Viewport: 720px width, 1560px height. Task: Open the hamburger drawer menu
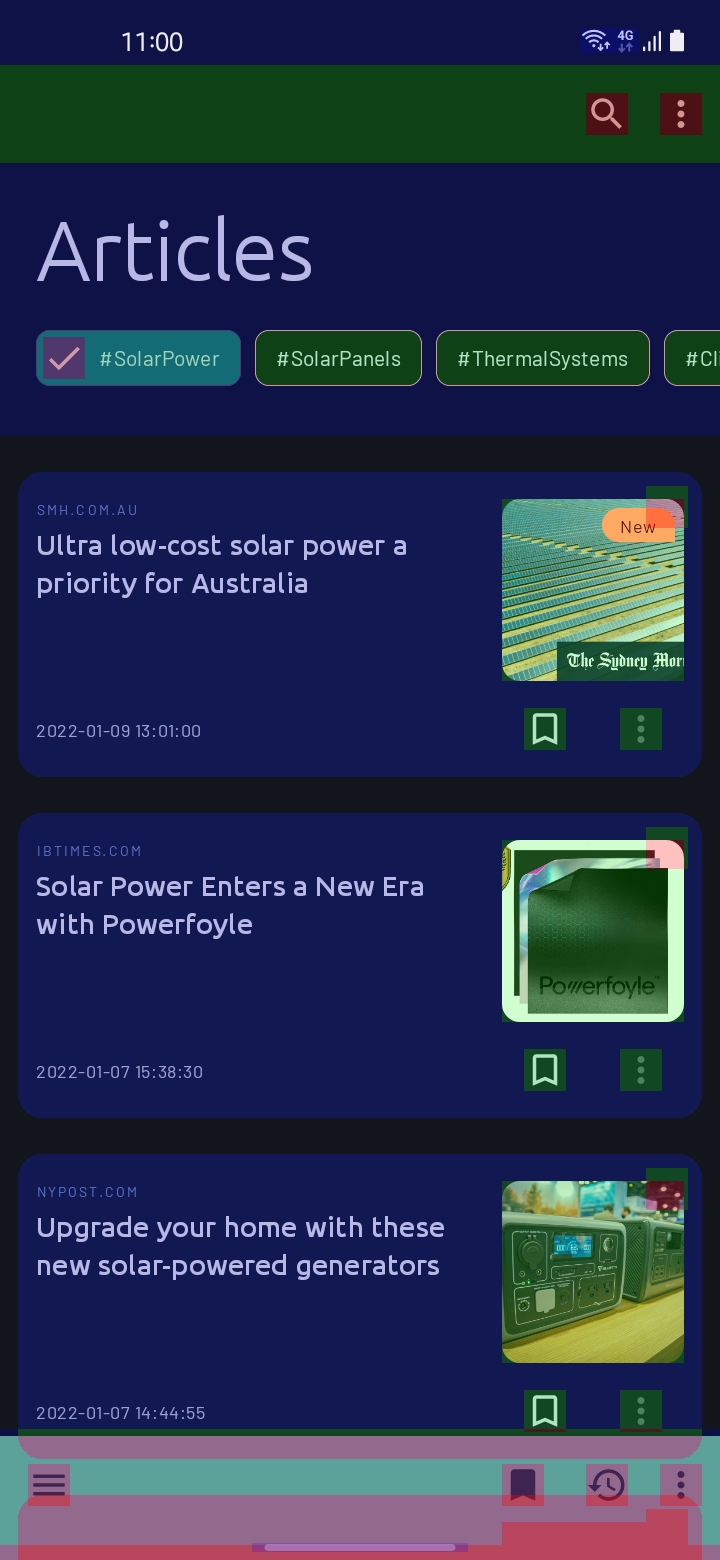[x=49, y=1484]
